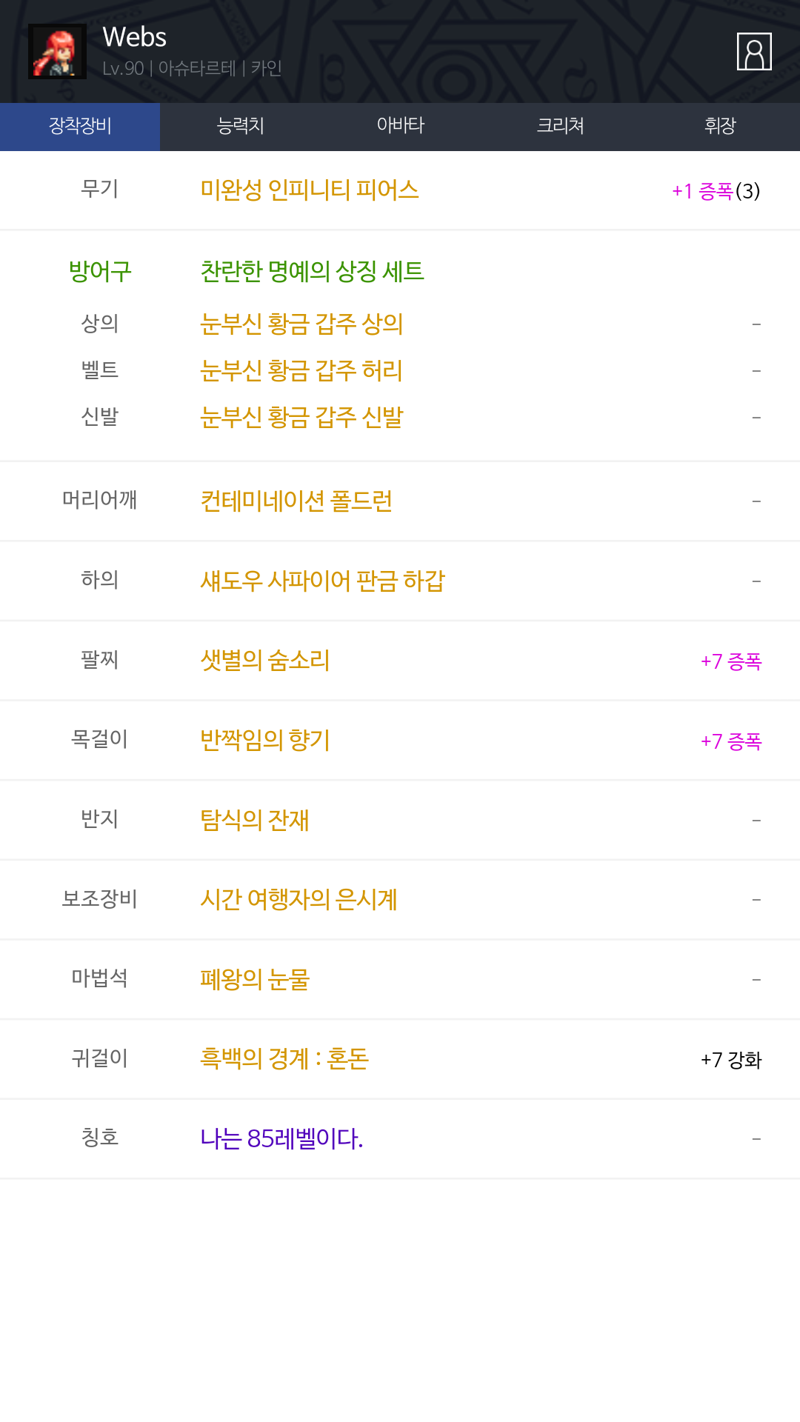This screenshot has height=1422, width=800.
Task: Switch to the 아바타 tab
Action: click(x=400, y=126)
